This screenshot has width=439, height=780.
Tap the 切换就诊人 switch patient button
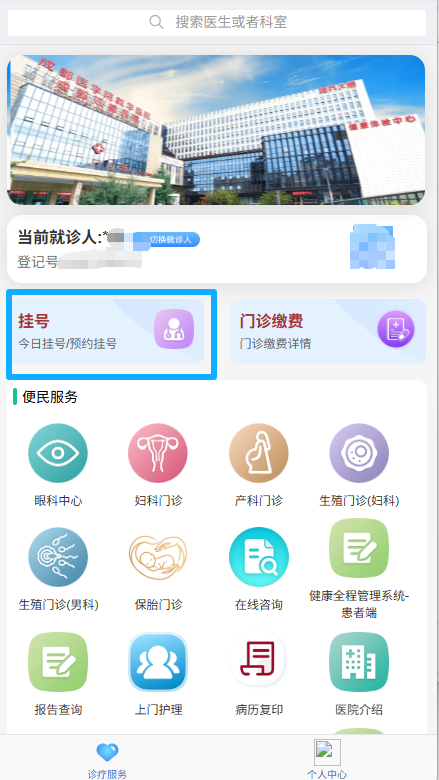coord(169,239)
